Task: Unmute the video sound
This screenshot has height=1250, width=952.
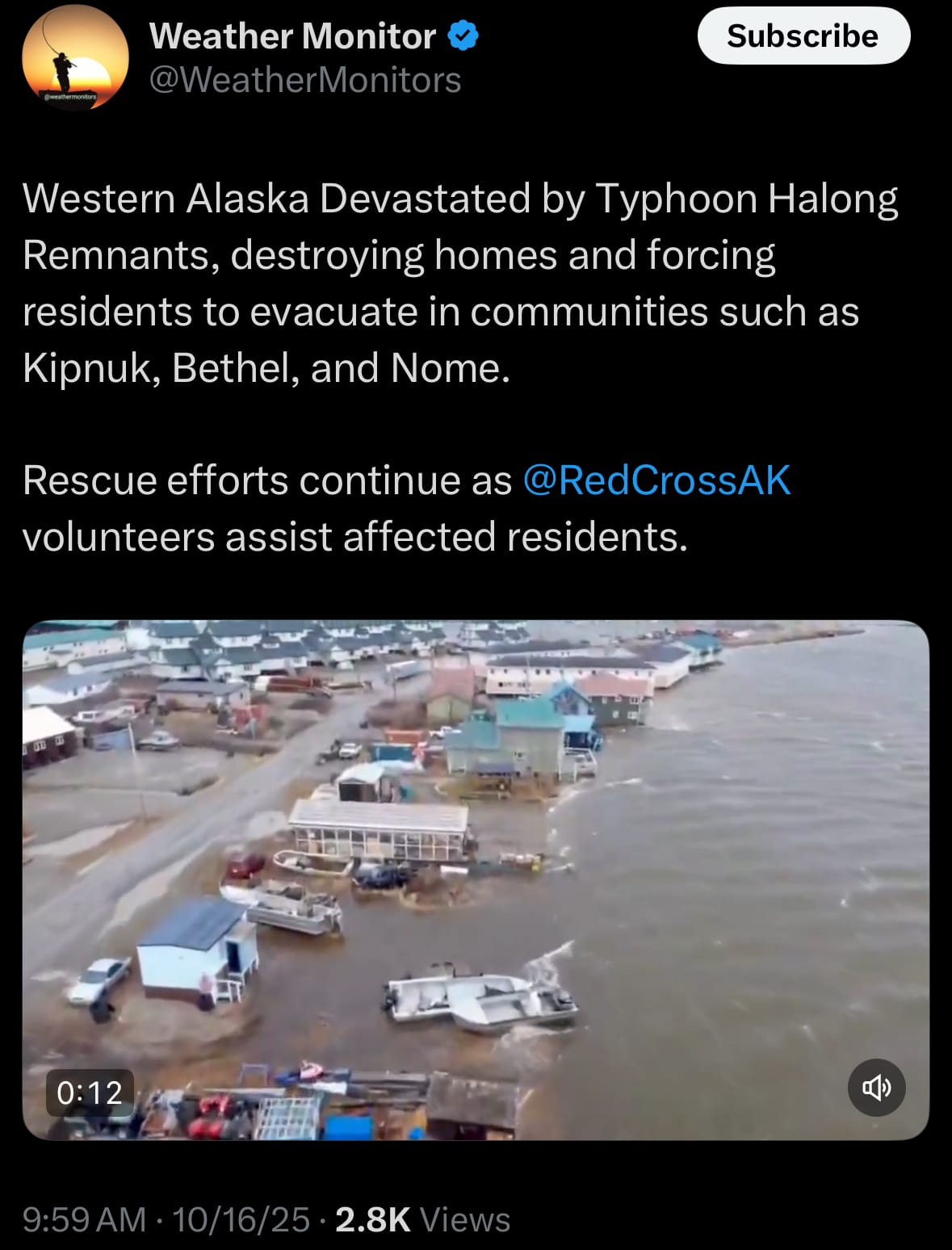Action: click(876, 1088)
